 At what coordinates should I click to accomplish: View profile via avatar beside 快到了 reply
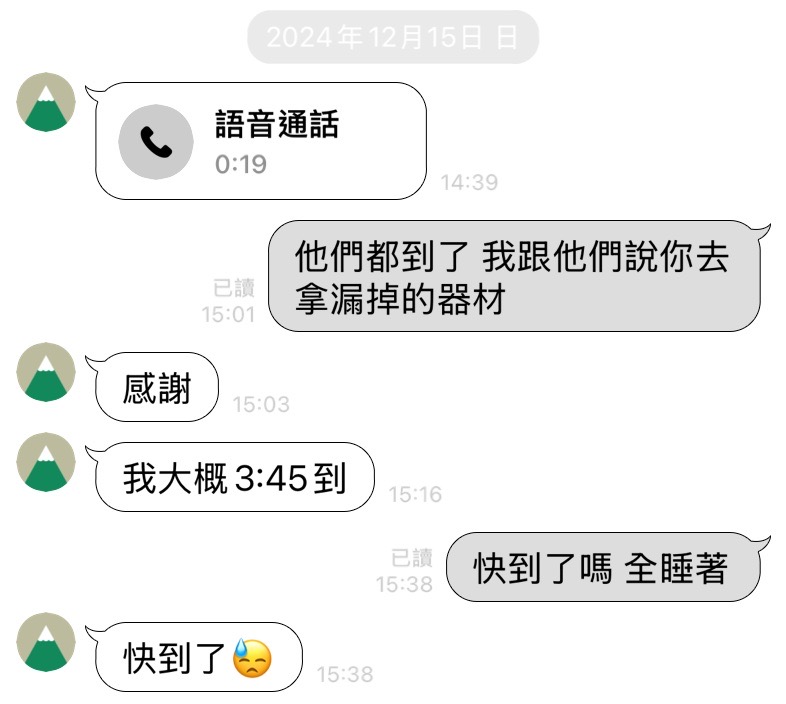click(x=46, y=642)
